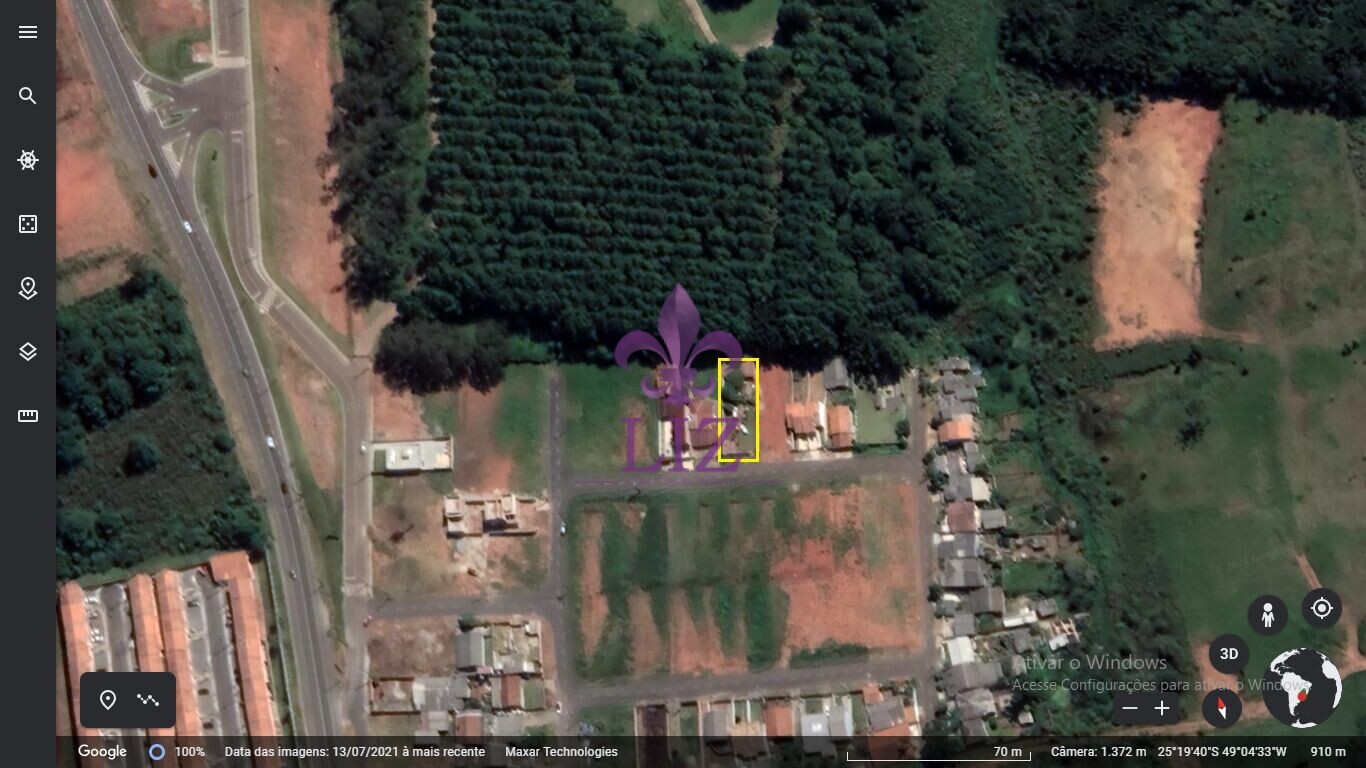Open Projects pin icon
Image resolution: width=1366 pixels, height=768 pixels.
tap(28, 288)
